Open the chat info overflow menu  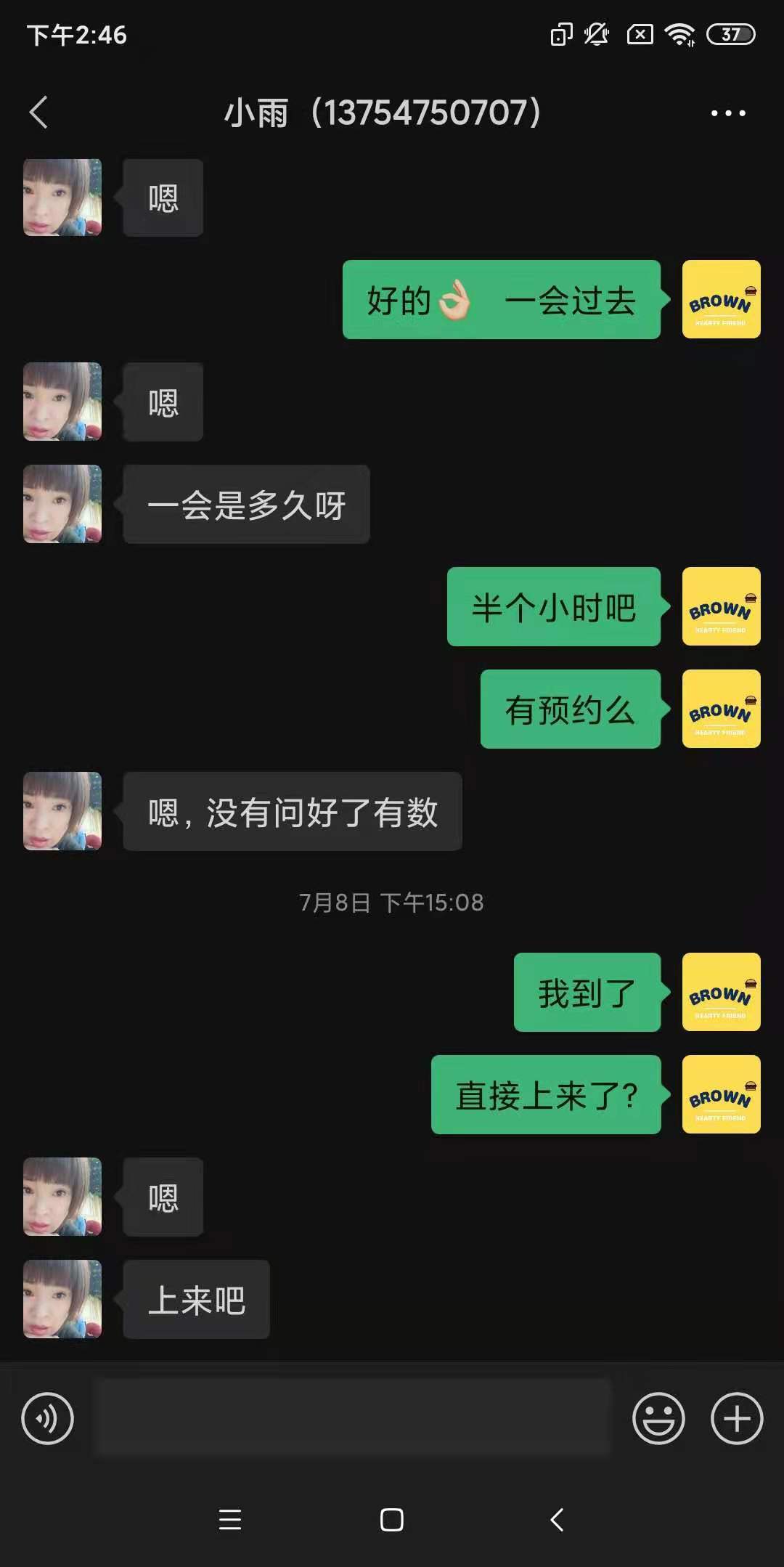727,113
